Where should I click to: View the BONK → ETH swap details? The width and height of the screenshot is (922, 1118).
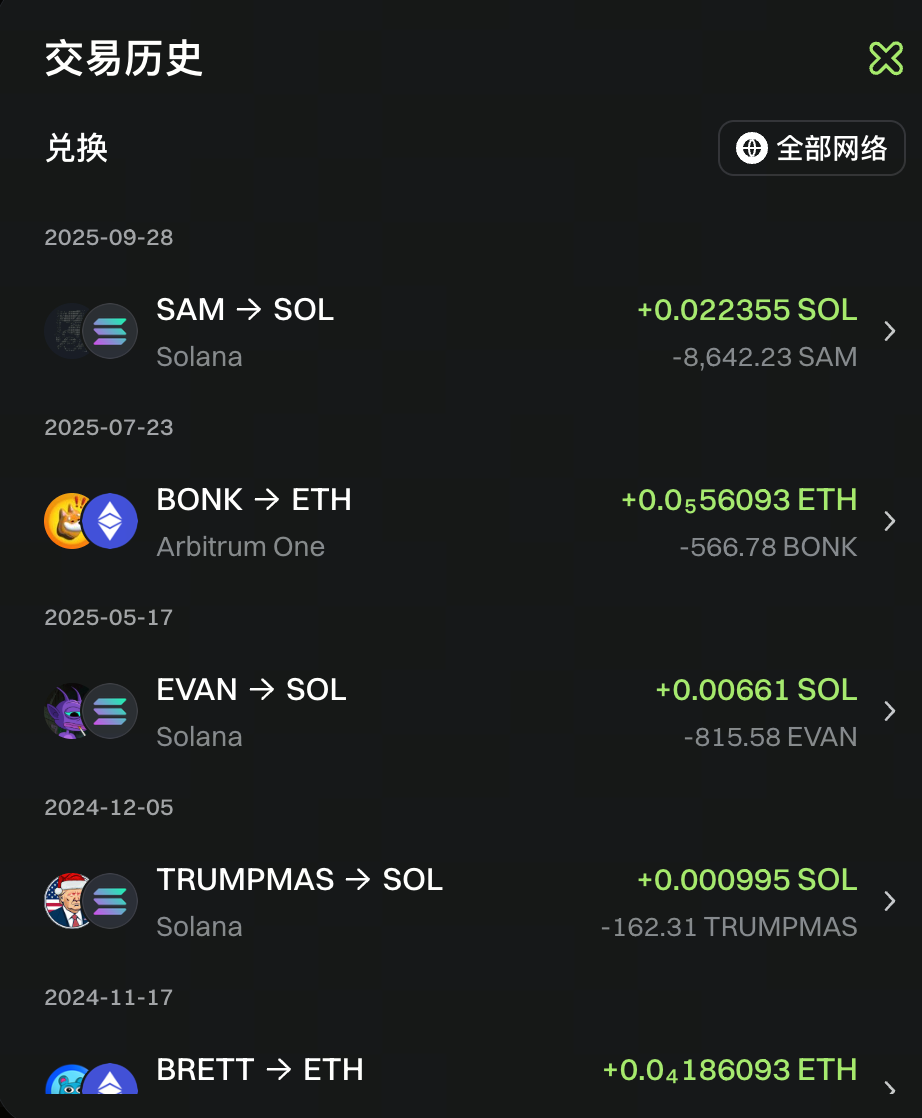[460, 522]
